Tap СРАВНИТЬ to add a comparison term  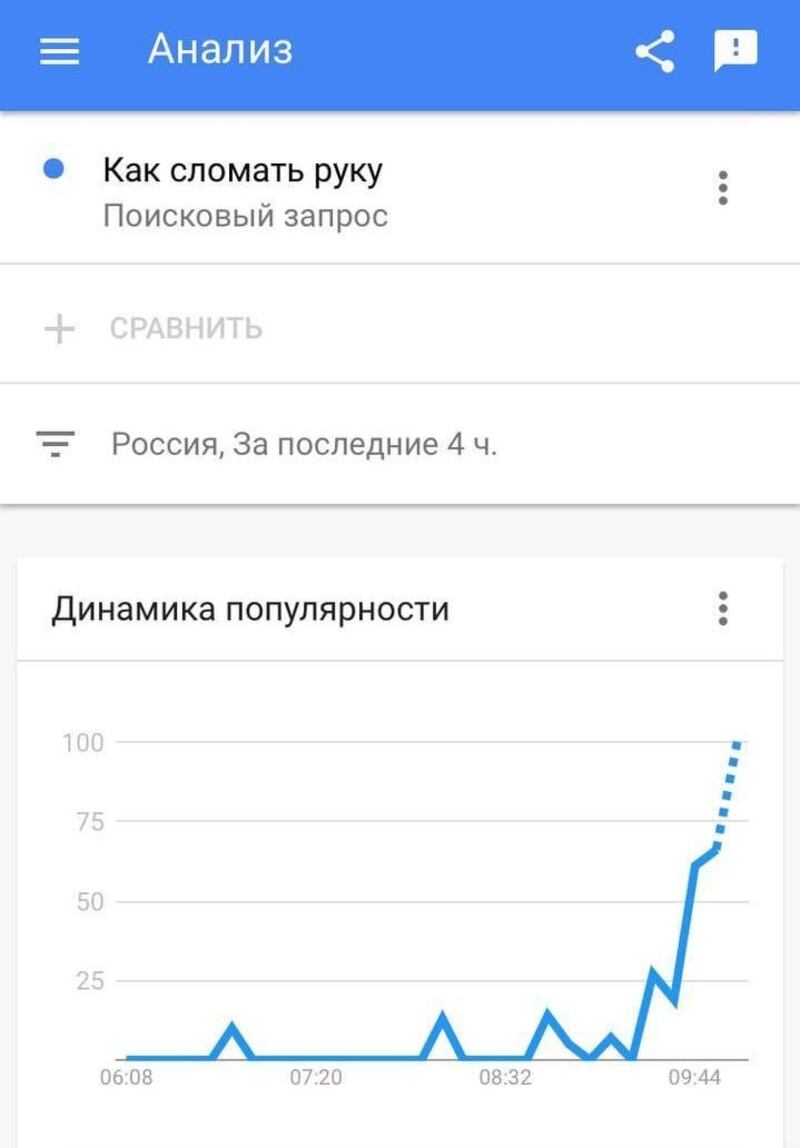[185, 326]
